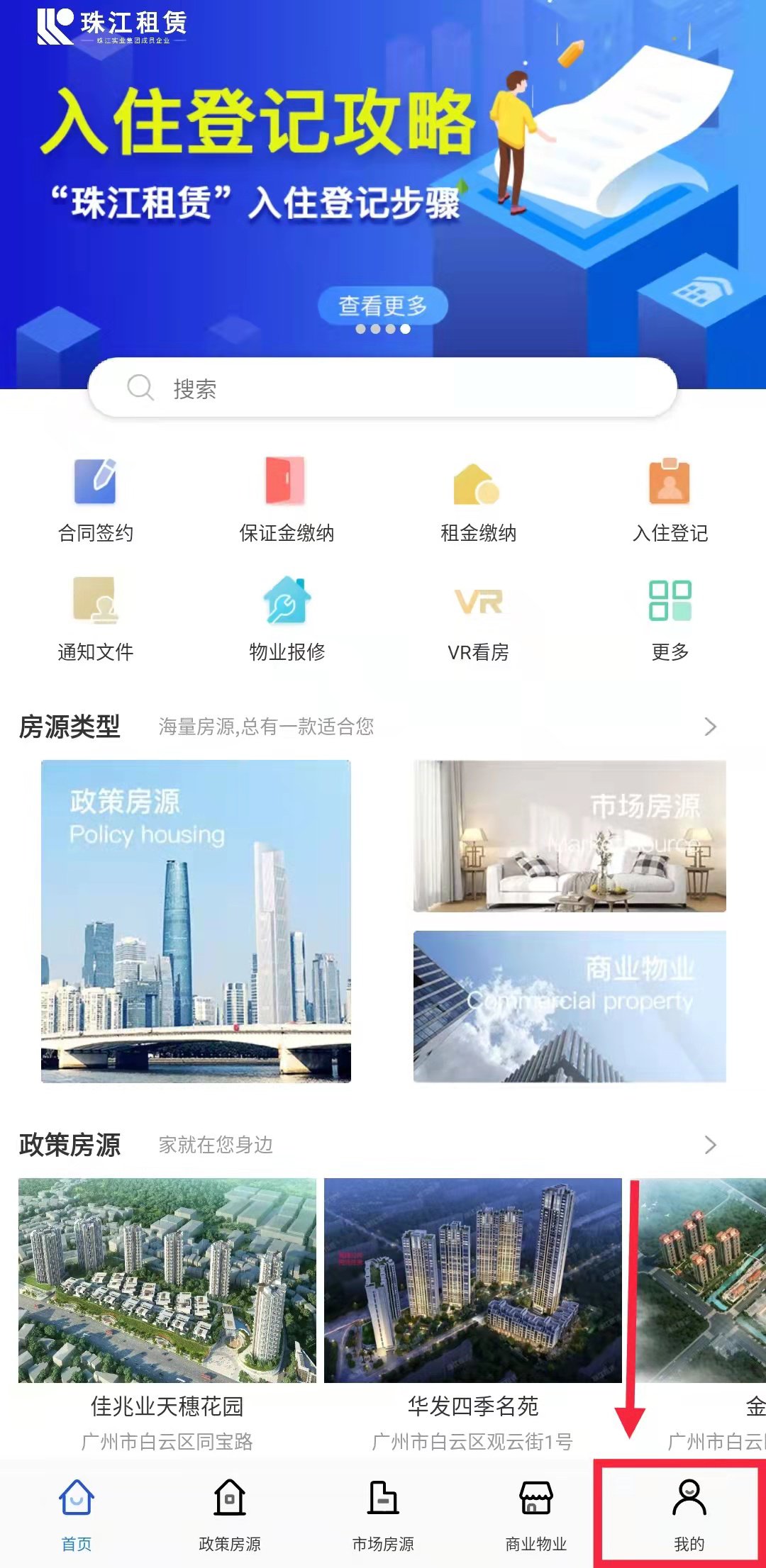Open the 商业物业 Commercial property tile
This screenshot has height=1568, width=766.
[570, 1006]
